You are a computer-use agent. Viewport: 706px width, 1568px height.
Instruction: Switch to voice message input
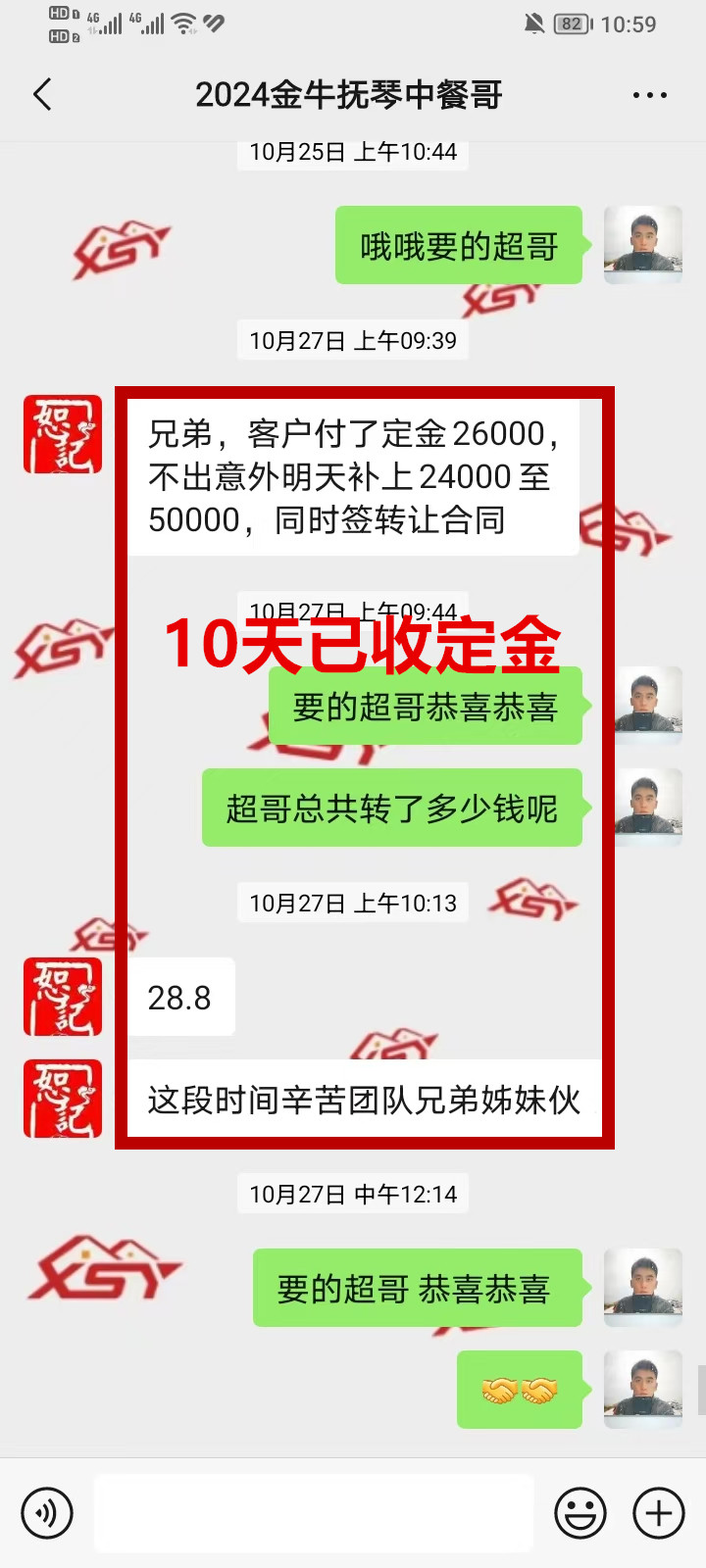click(x=46, y=1513)
